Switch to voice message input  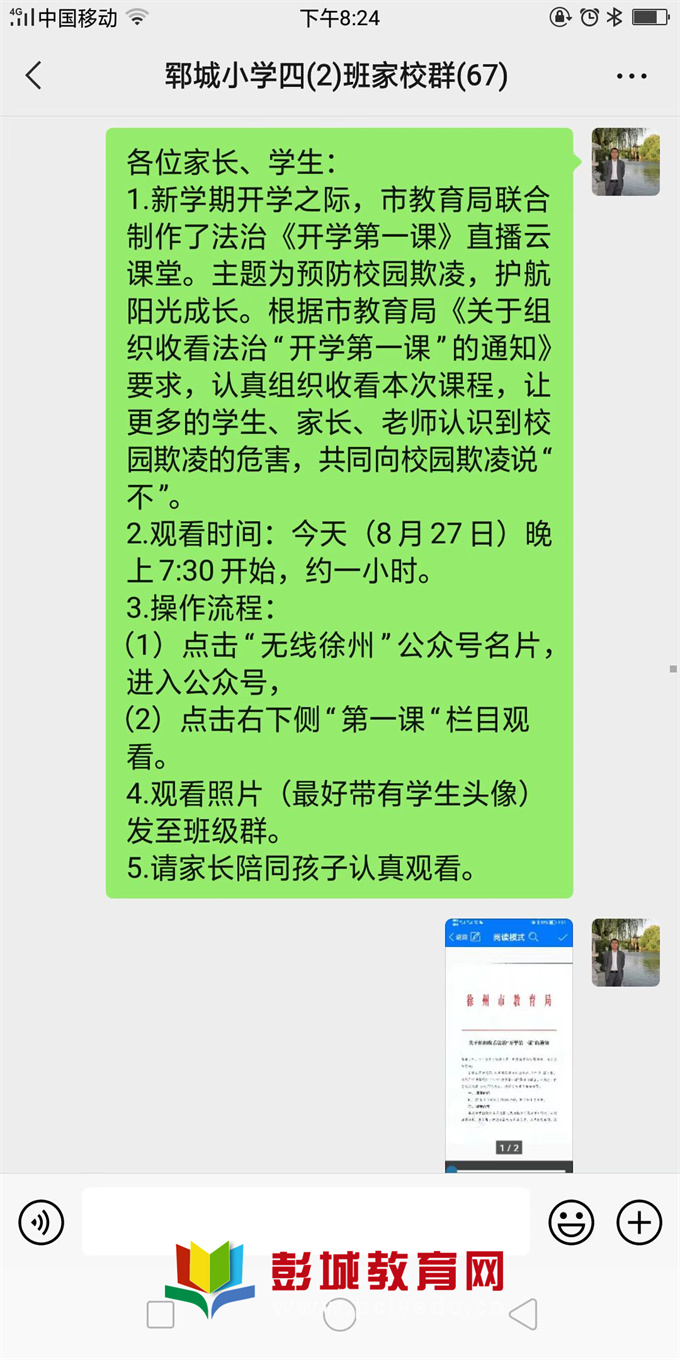point(41,1222)
